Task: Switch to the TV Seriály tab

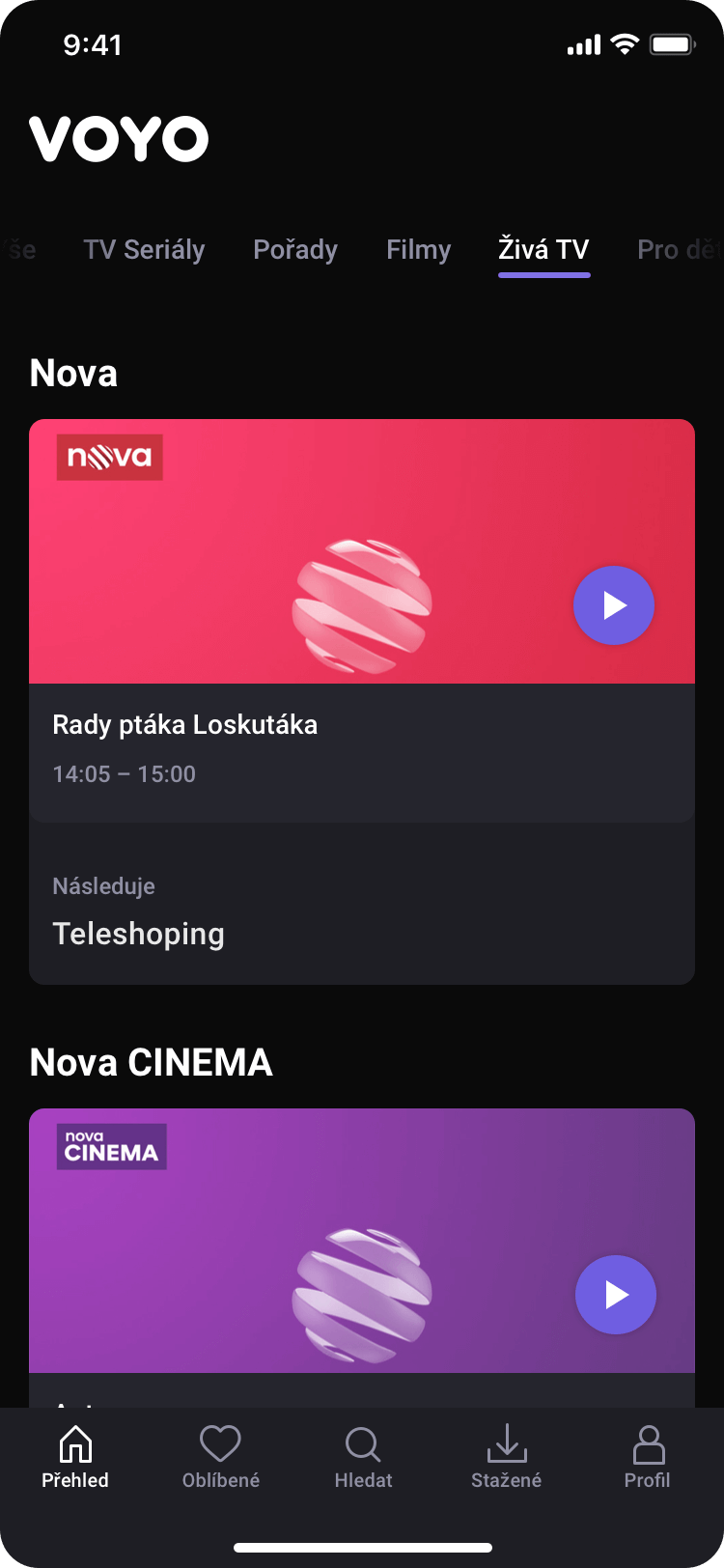Action: click(144, 250)
